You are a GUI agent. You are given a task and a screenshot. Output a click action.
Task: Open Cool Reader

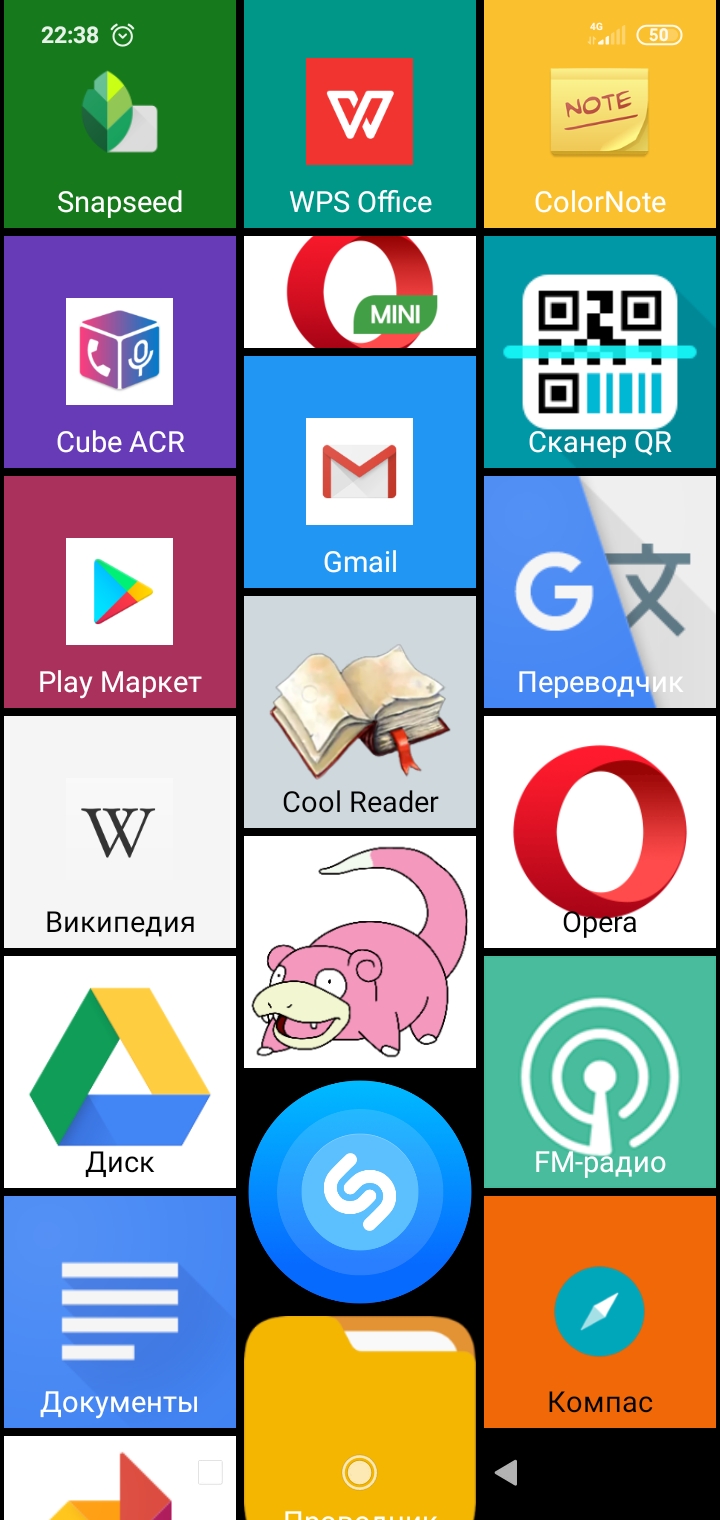pos(360,712)
